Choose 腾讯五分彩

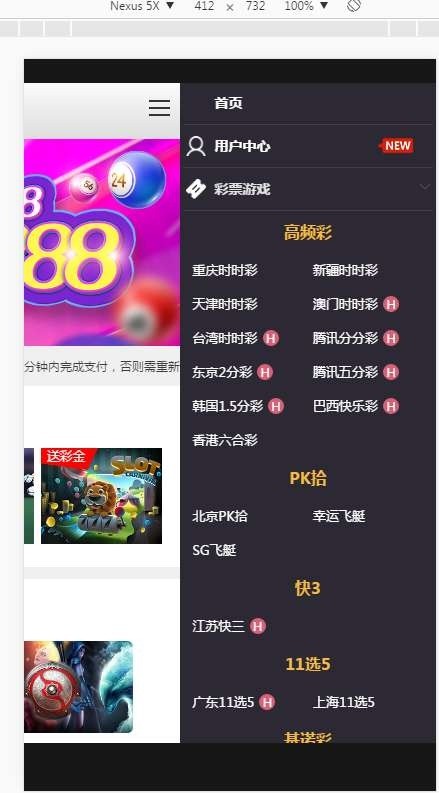tap(345, 373)
